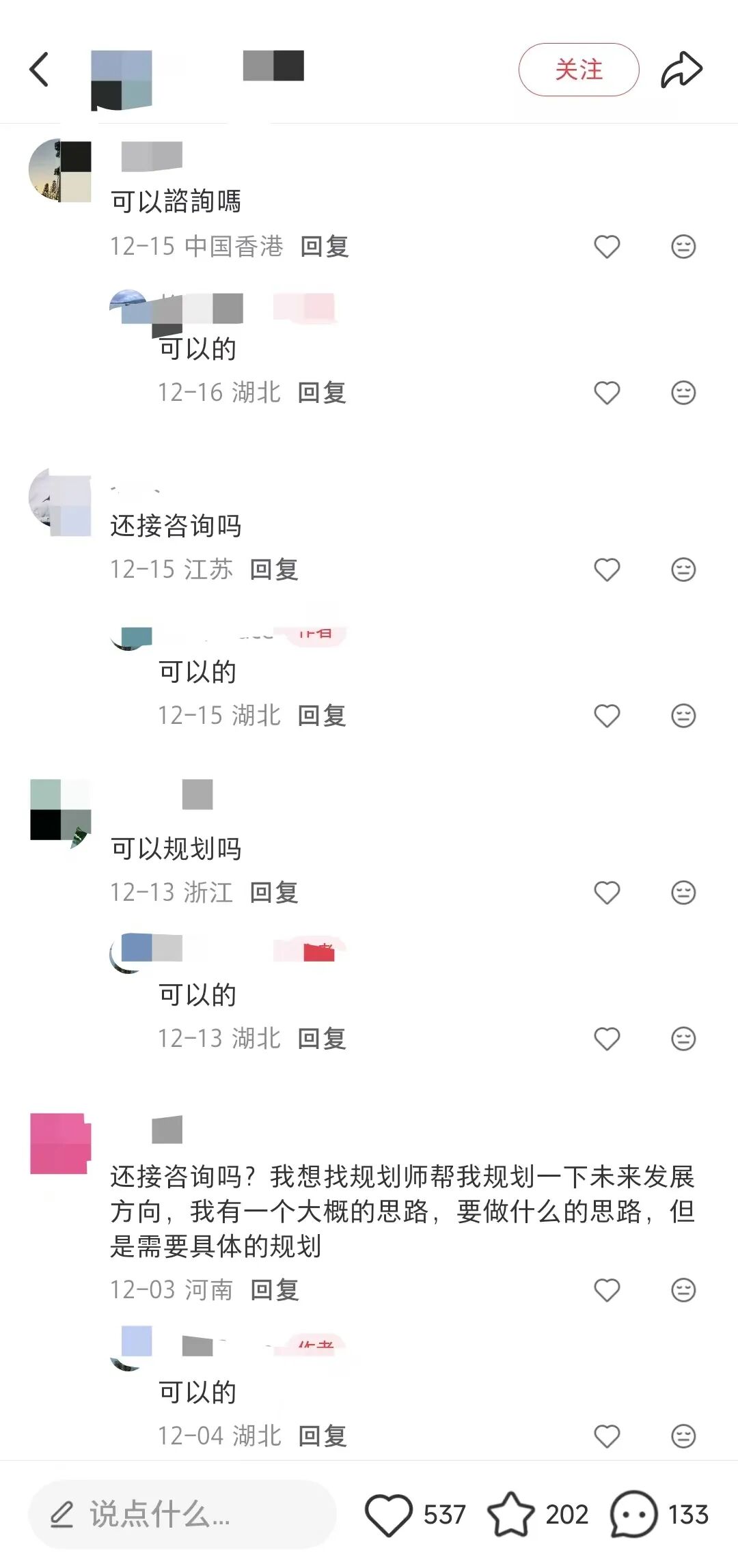
Task: Like the post with 537 likes
Action: point(389,1515)
